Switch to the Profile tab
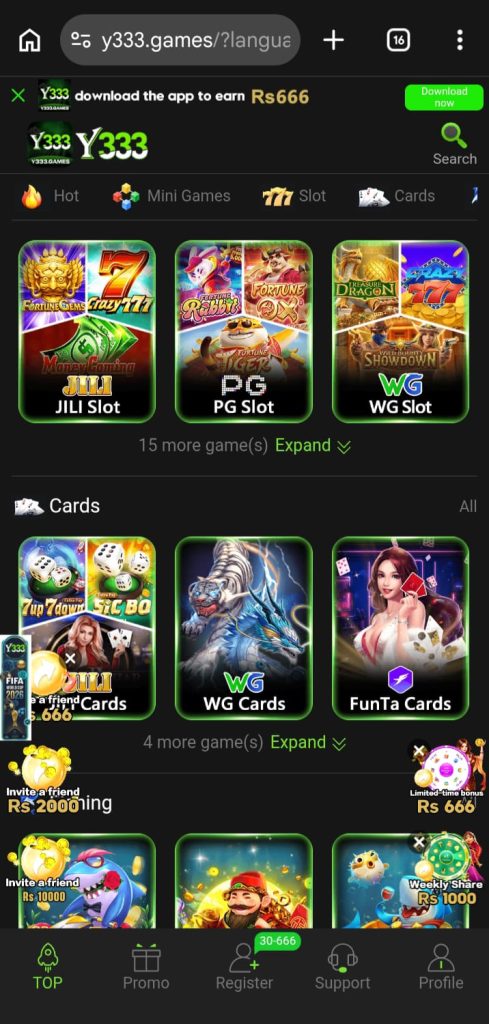The image size is (489, 1024). (441, 968)
